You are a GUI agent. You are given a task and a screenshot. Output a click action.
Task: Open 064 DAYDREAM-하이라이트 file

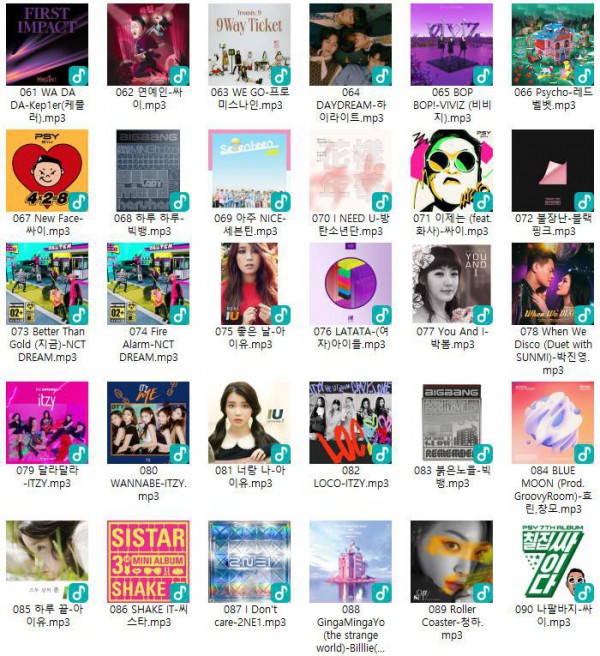click(x=350, y=44)
